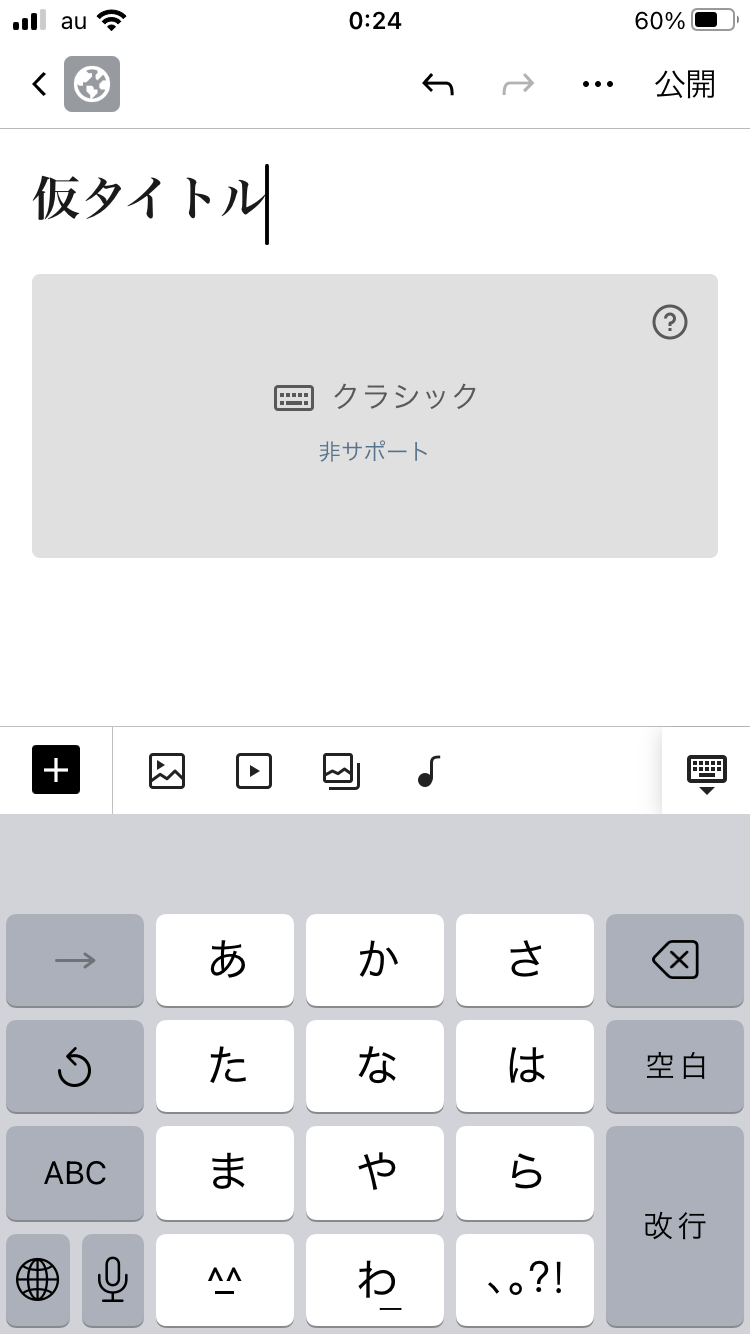Open the site icon button

(92, 84)
